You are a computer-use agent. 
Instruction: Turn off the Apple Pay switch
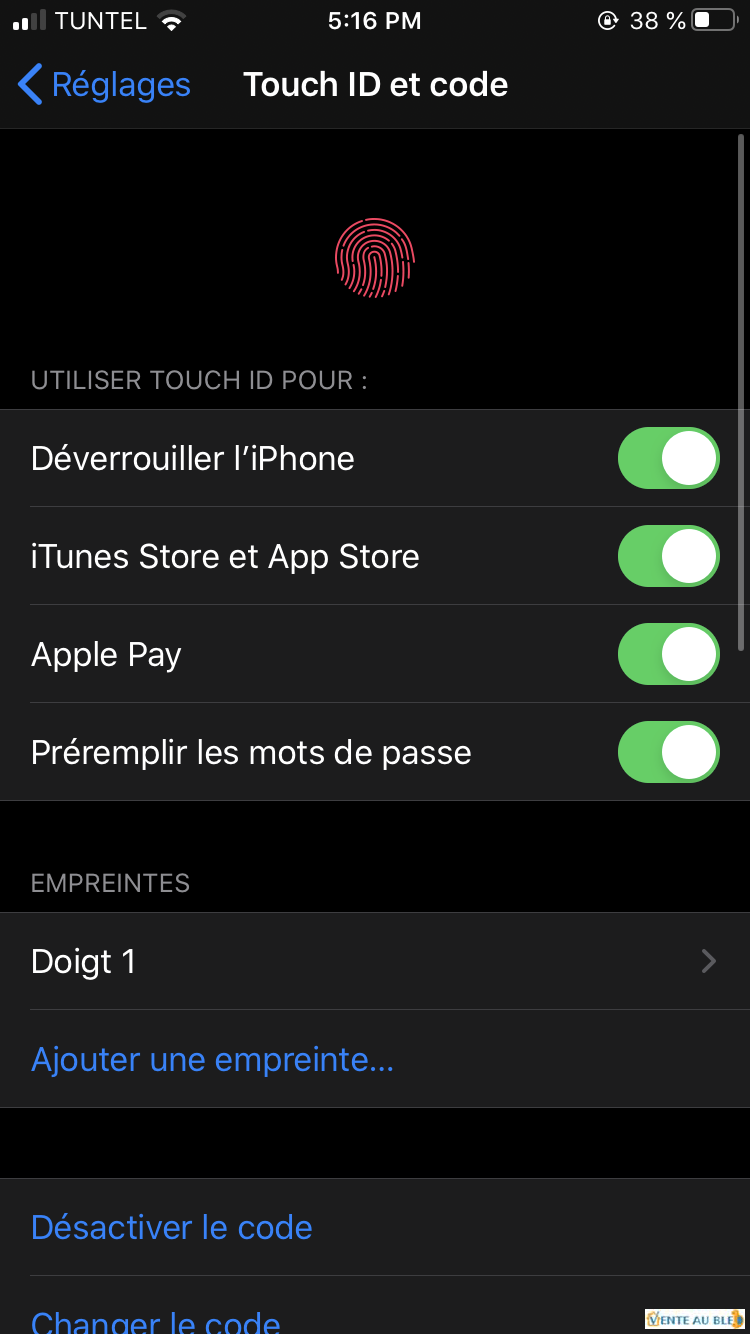point(668,654)
